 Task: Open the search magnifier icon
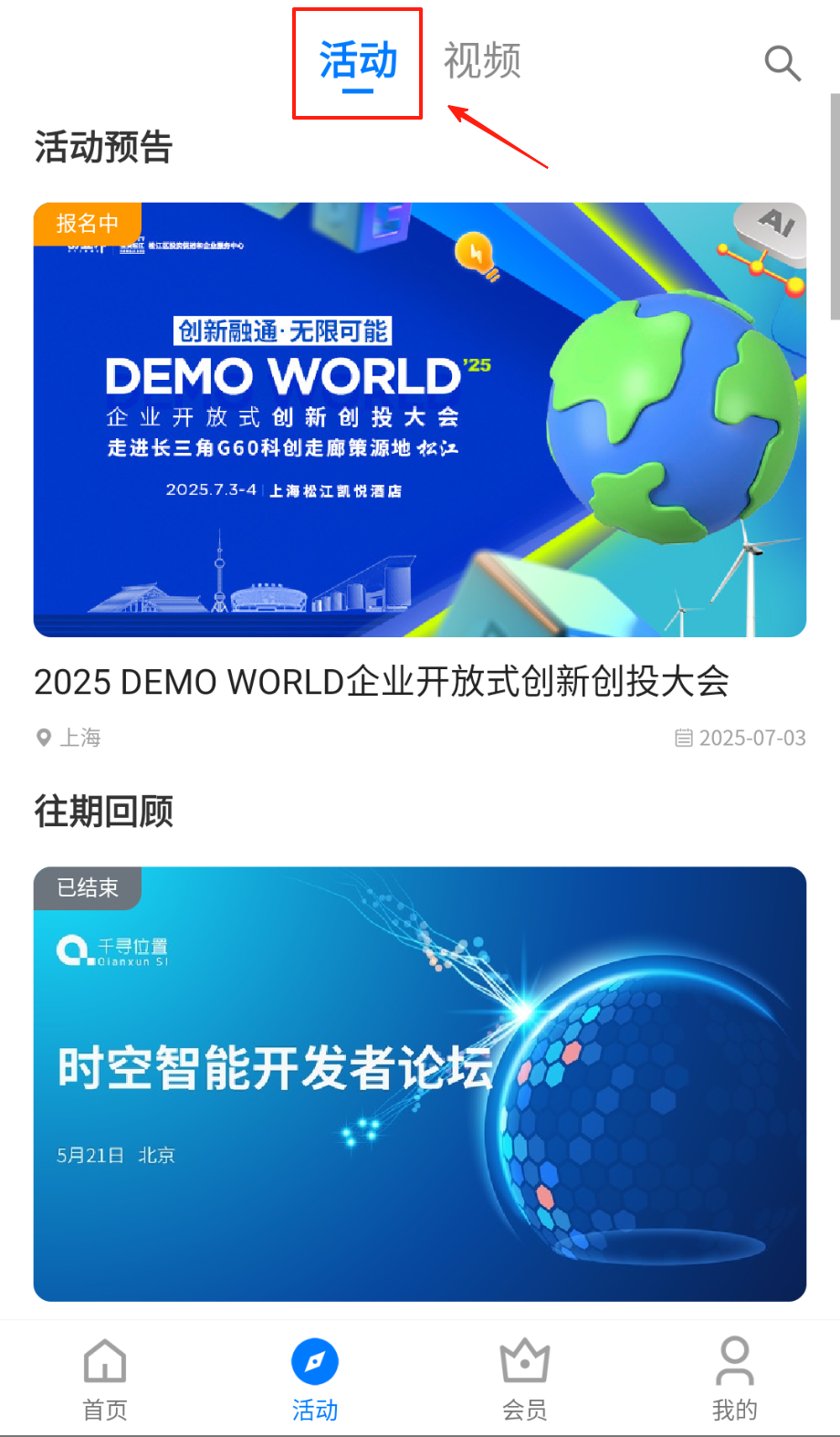[782, 64]
